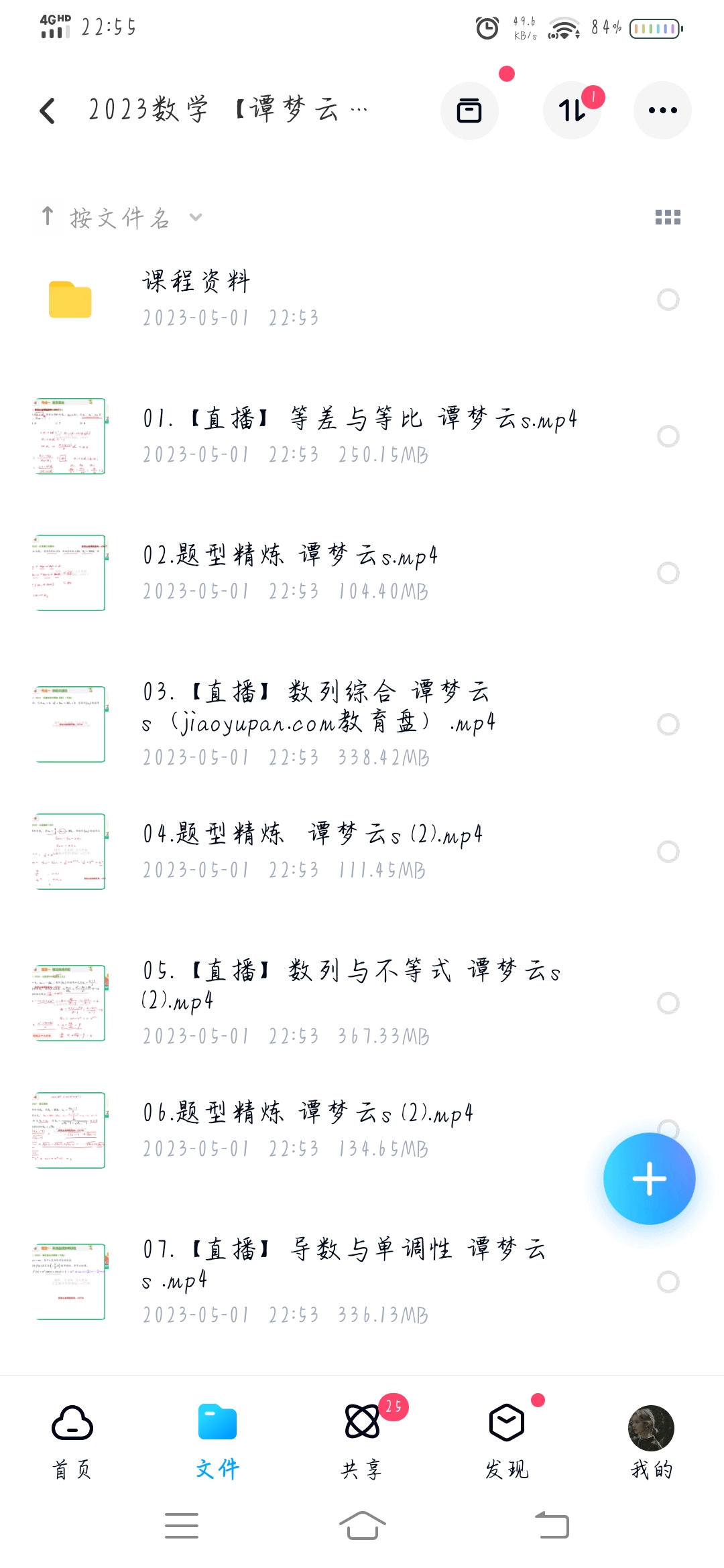Go back from the 2023数学 folder
Screen dimensions: 724x1568
(48, 111)
